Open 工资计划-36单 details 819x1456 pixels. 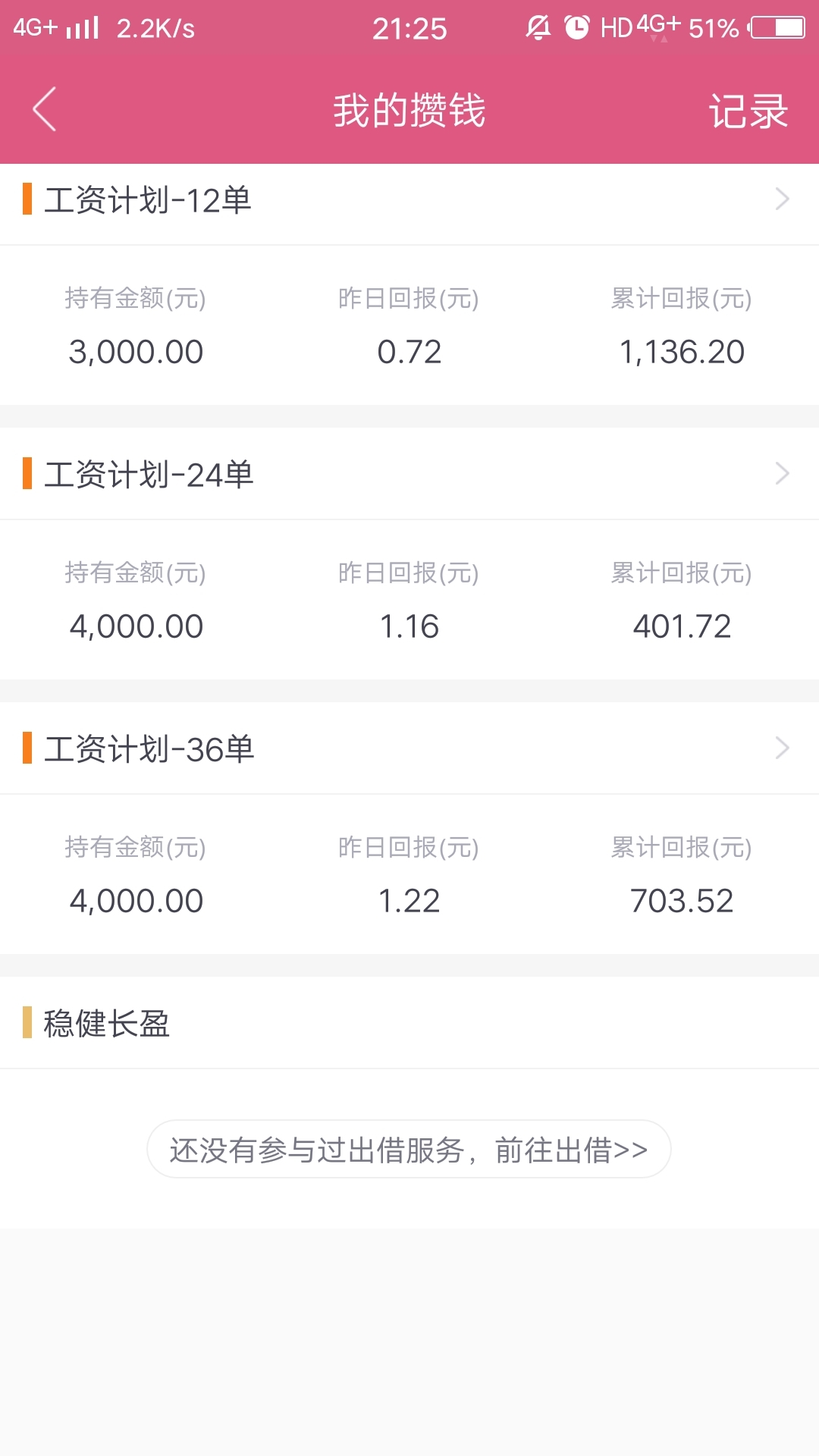(409, 748)
